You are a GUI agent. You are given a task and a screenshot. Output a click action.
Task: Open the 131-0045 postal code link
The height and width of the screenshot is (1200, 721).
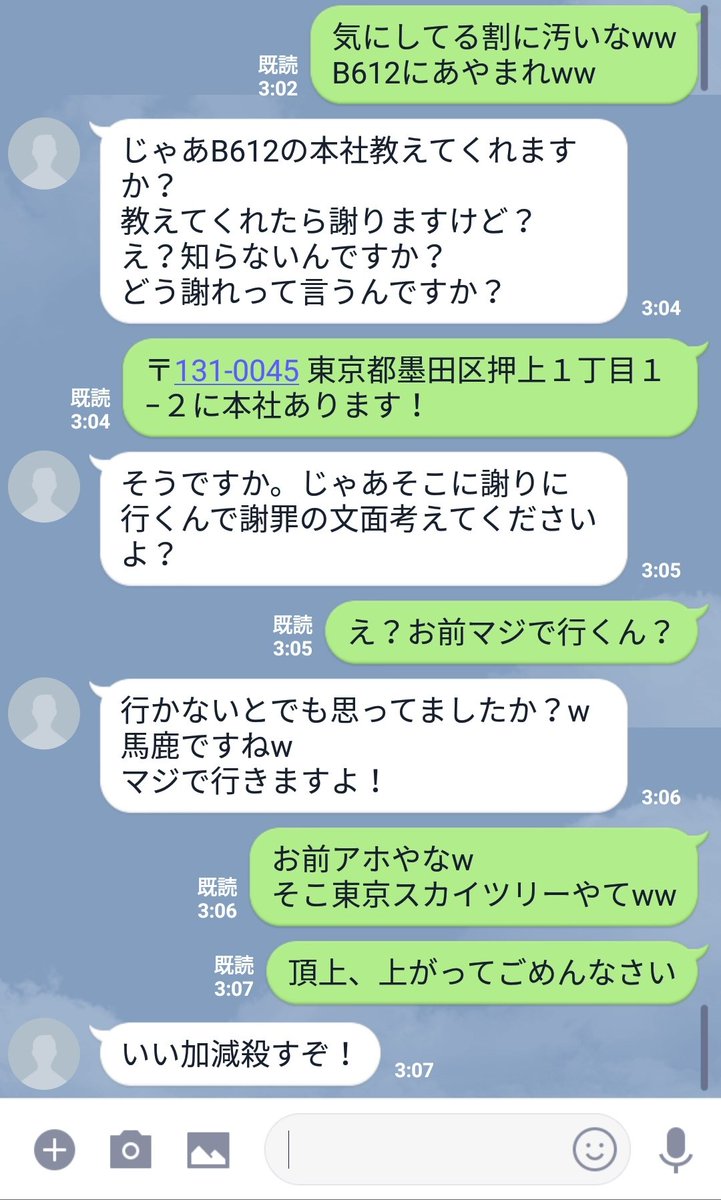[237, 371]
